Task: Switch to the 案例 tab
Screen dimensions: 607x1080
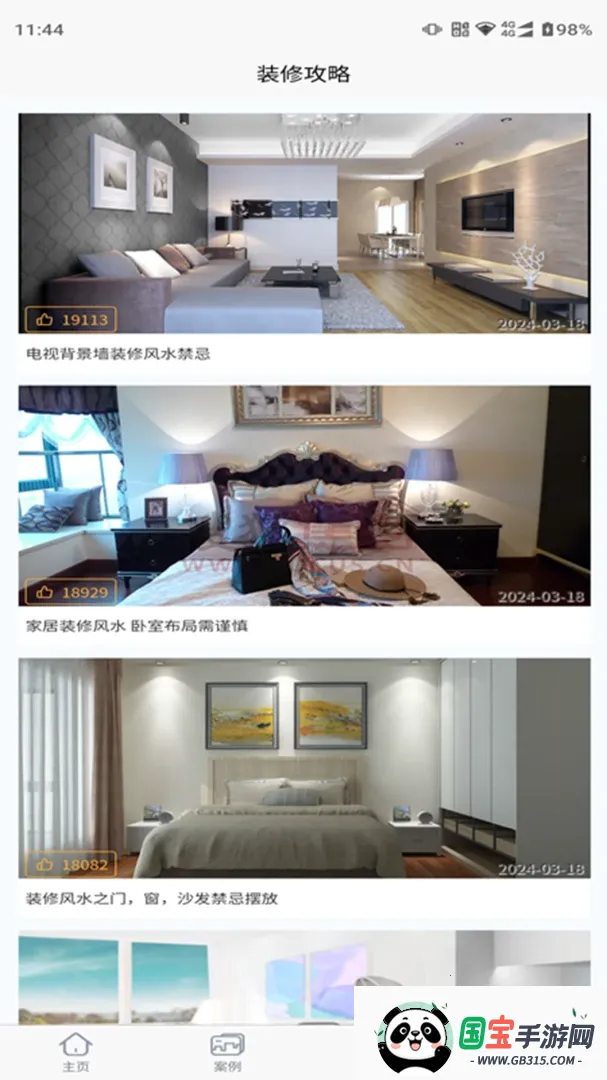Action: click(x=227, y=1052)
